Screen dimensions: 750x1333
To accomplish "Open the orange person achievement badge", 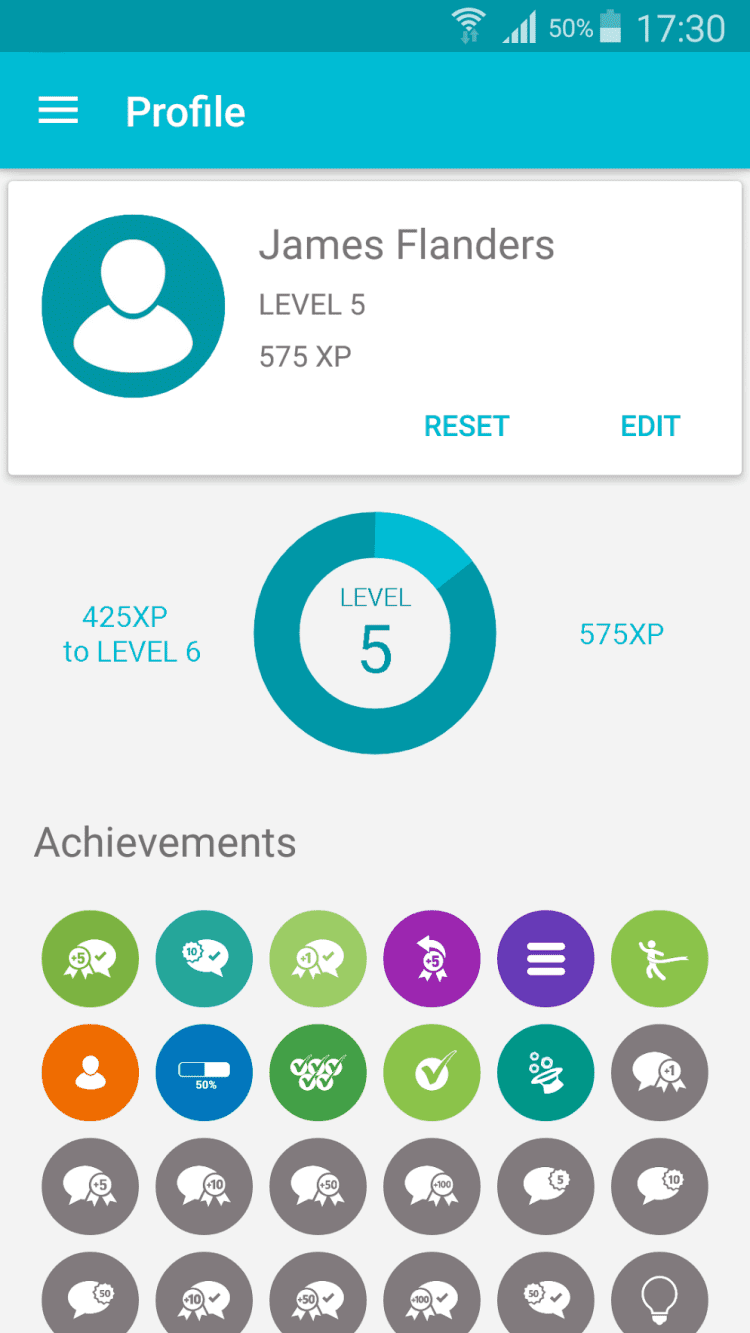I will click(90, 1073).
